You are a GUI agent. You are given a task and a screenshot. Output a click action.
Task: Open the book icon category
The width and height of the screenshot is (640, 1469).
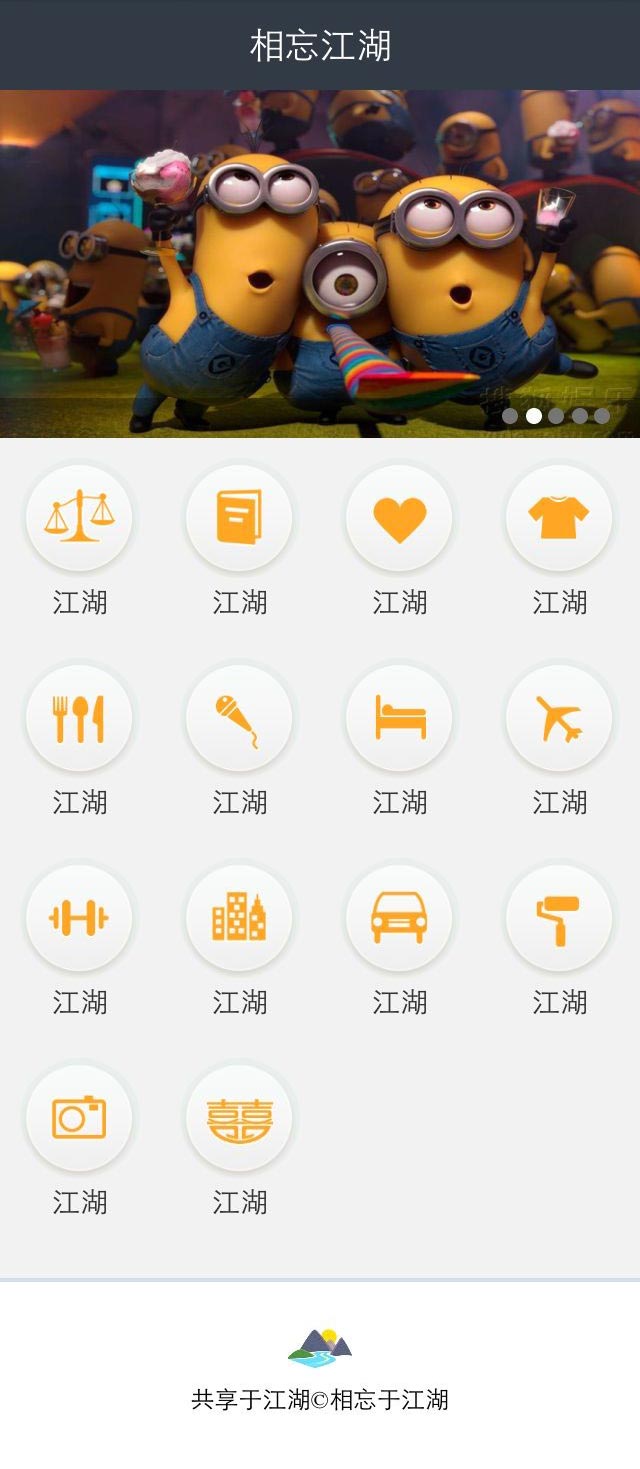click(x=239, y=518)
